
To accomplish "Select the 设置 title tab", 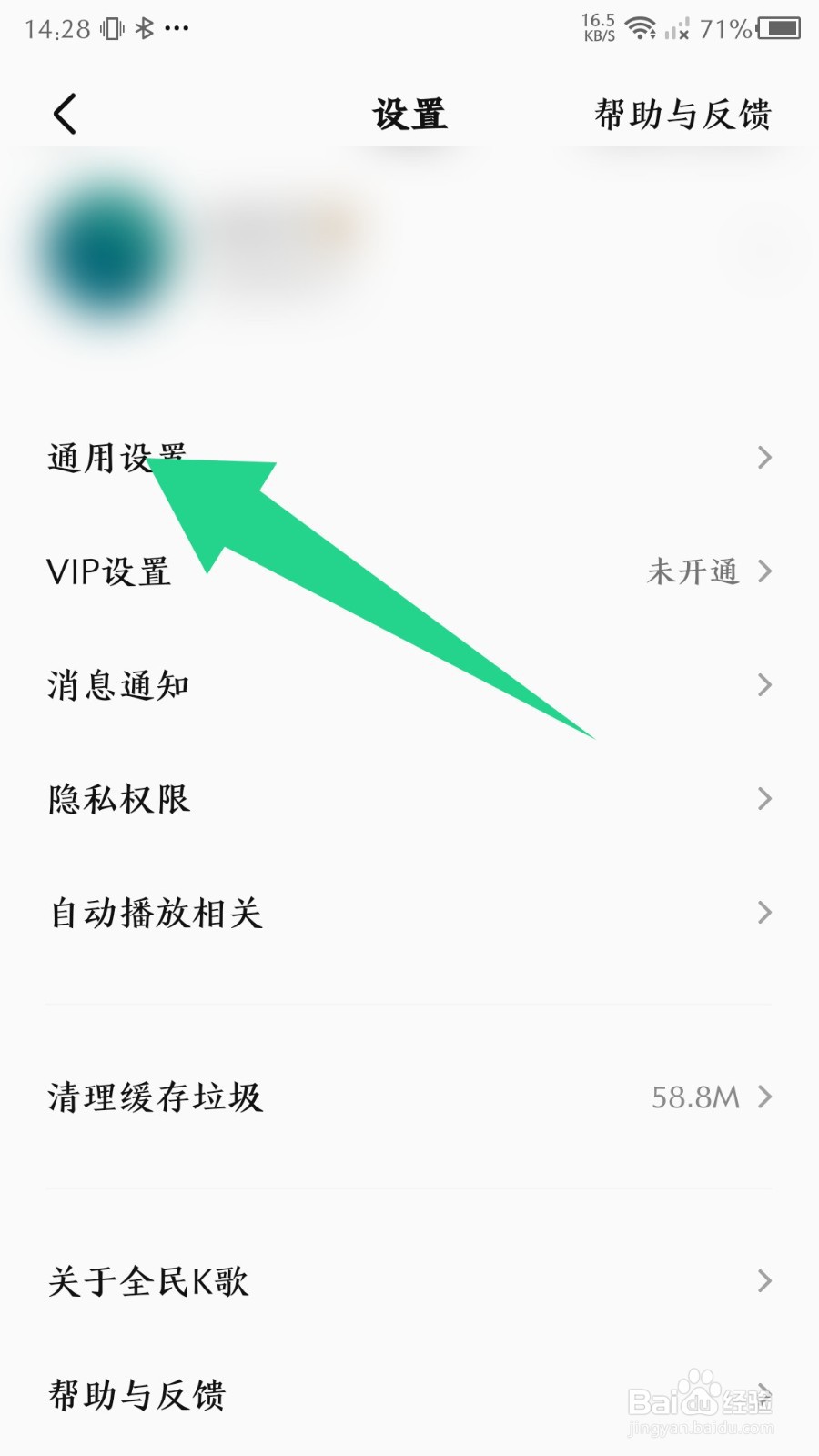I will (x=409, y=113).
